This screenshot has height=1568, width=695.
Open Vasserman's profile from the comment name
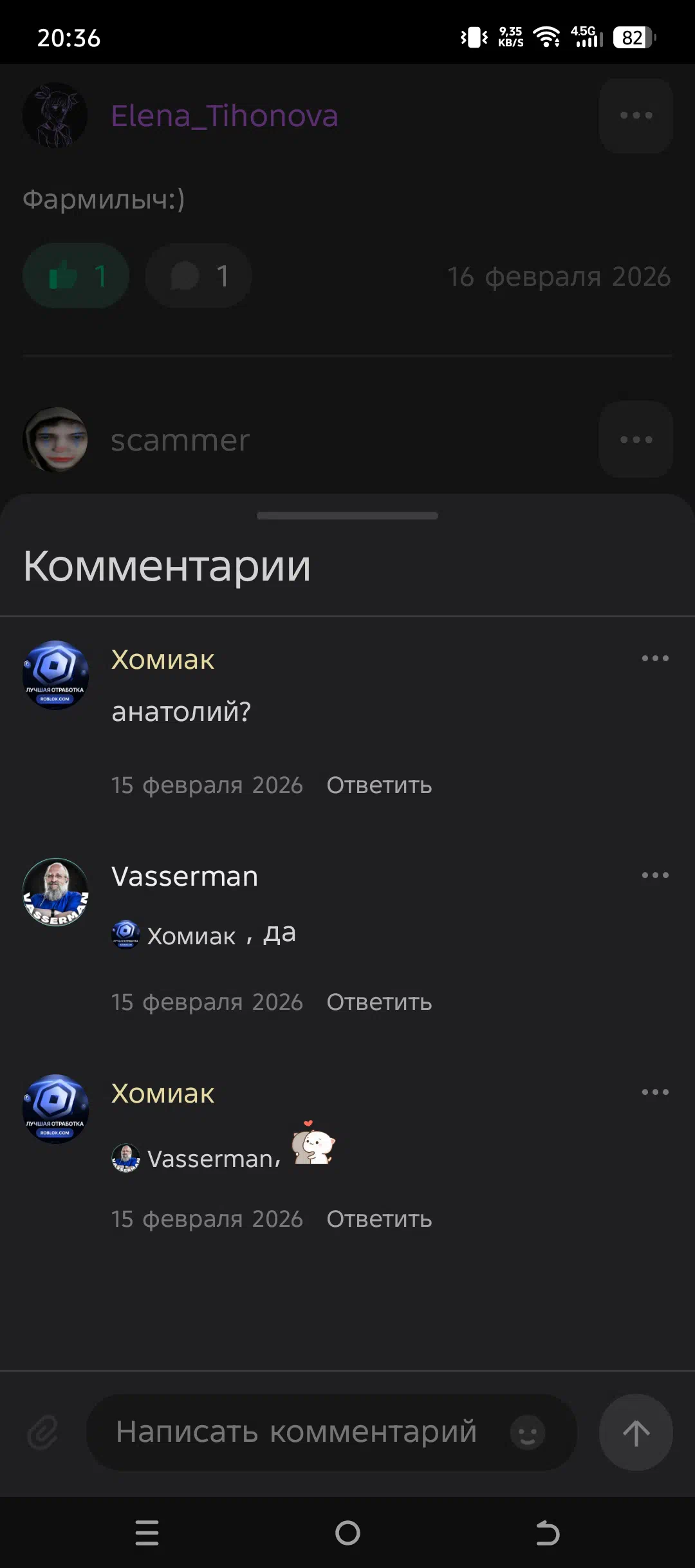(x=185, y=877)
